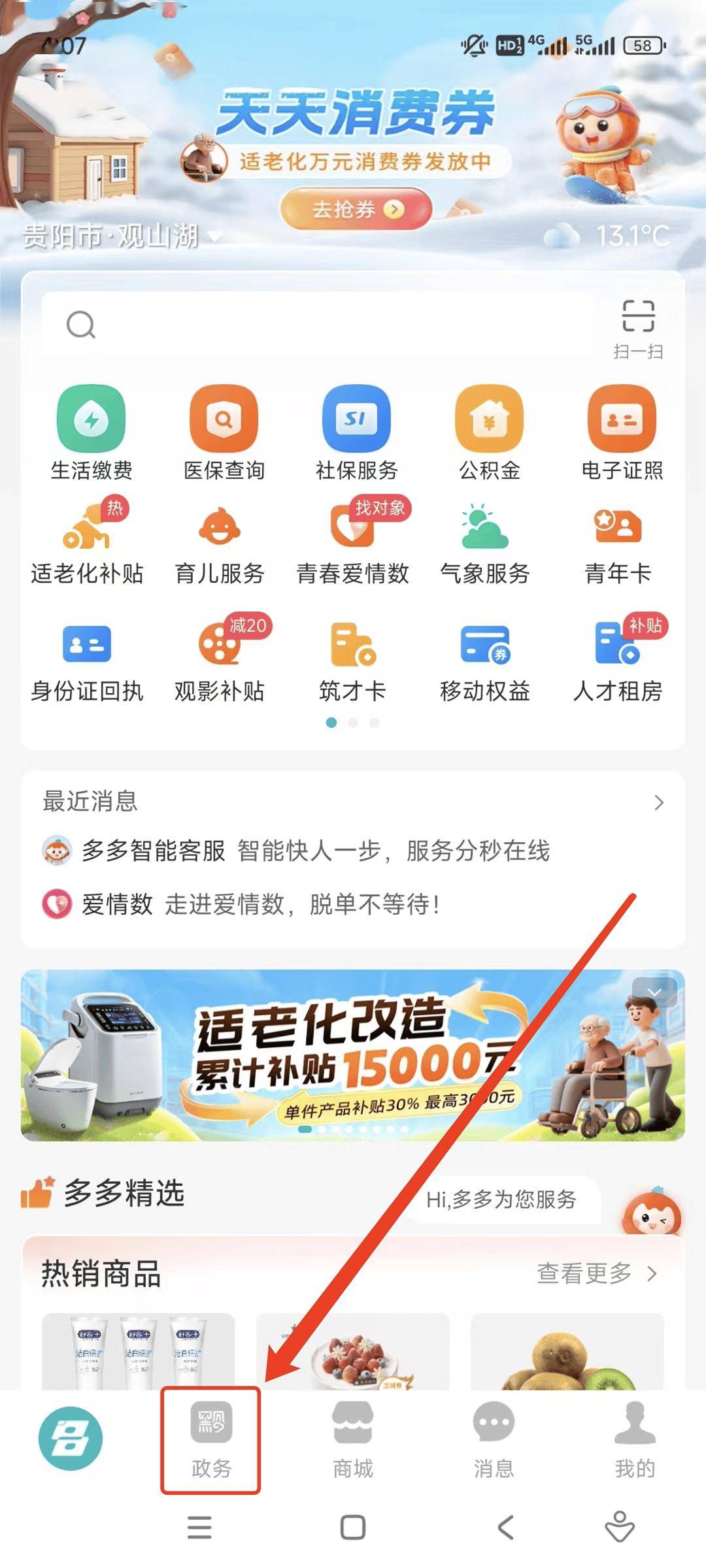Open 气象服务 weather service

(x=484, y=544)
